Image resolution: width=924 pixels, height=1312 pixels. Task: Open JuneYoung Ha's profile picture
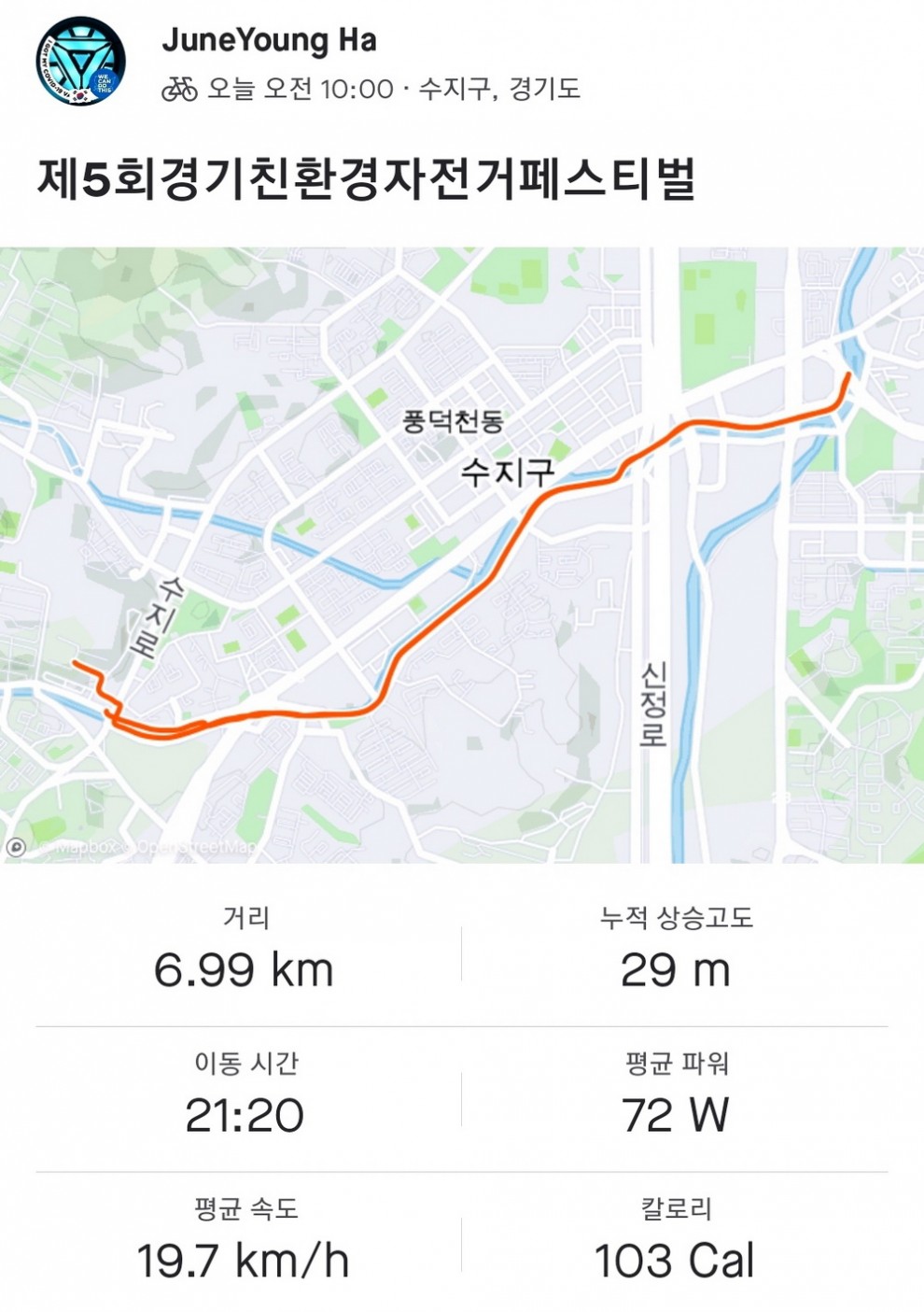pyautogui.click(x=80, y=62)
